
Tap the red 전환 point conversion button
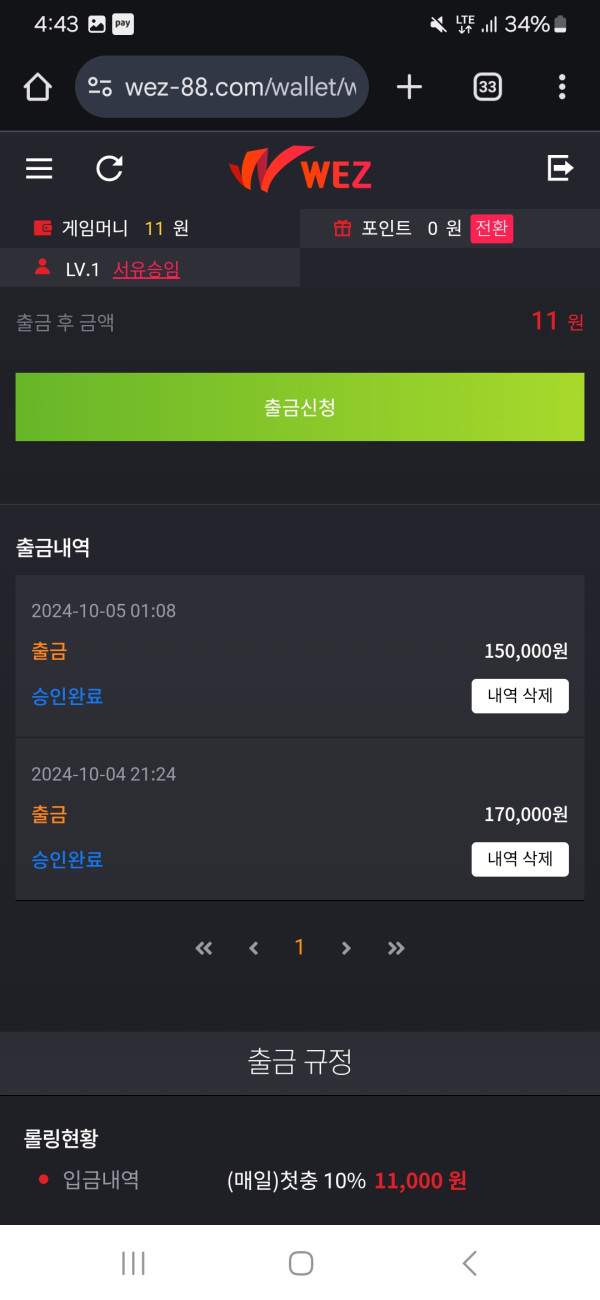click(x=491, y=228)
